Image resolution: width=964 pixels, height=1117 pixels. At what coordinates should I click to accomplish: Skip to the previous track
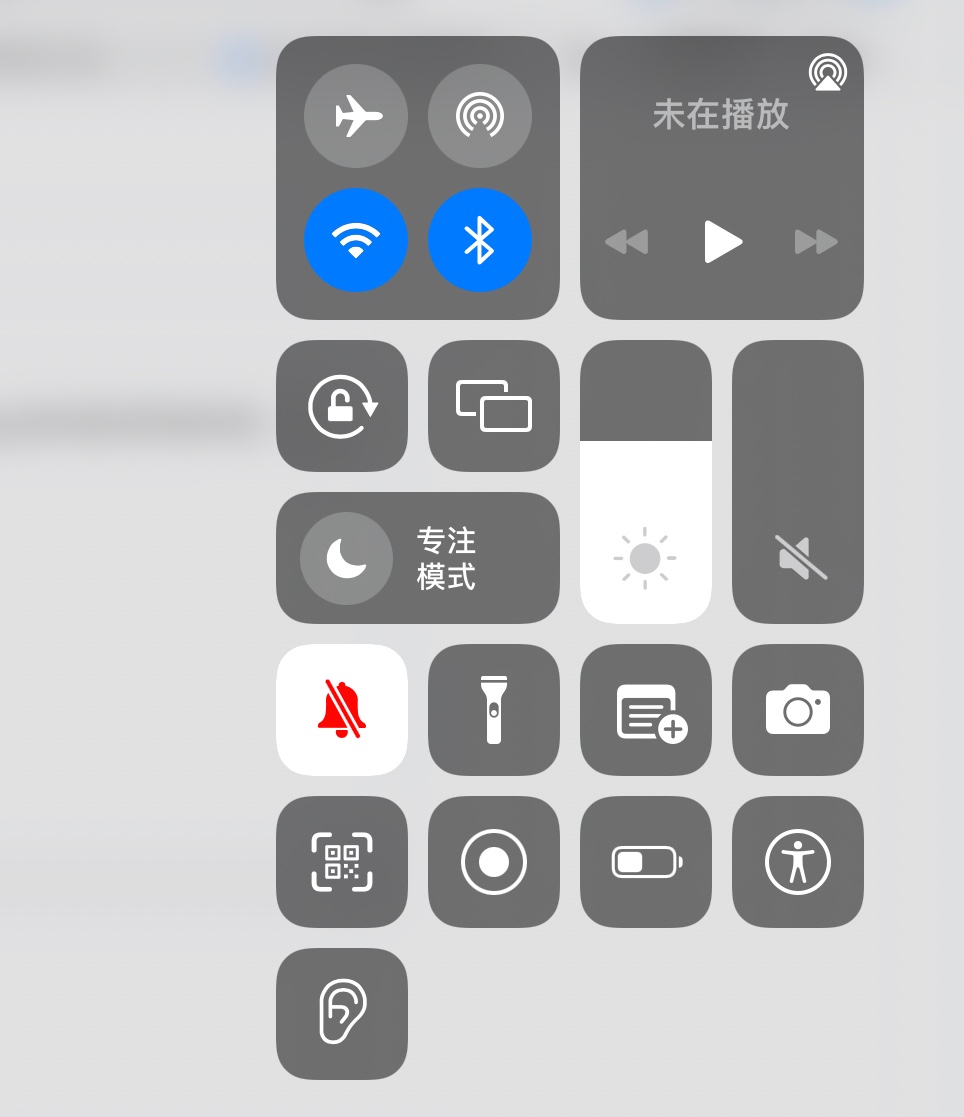point(627,242)
